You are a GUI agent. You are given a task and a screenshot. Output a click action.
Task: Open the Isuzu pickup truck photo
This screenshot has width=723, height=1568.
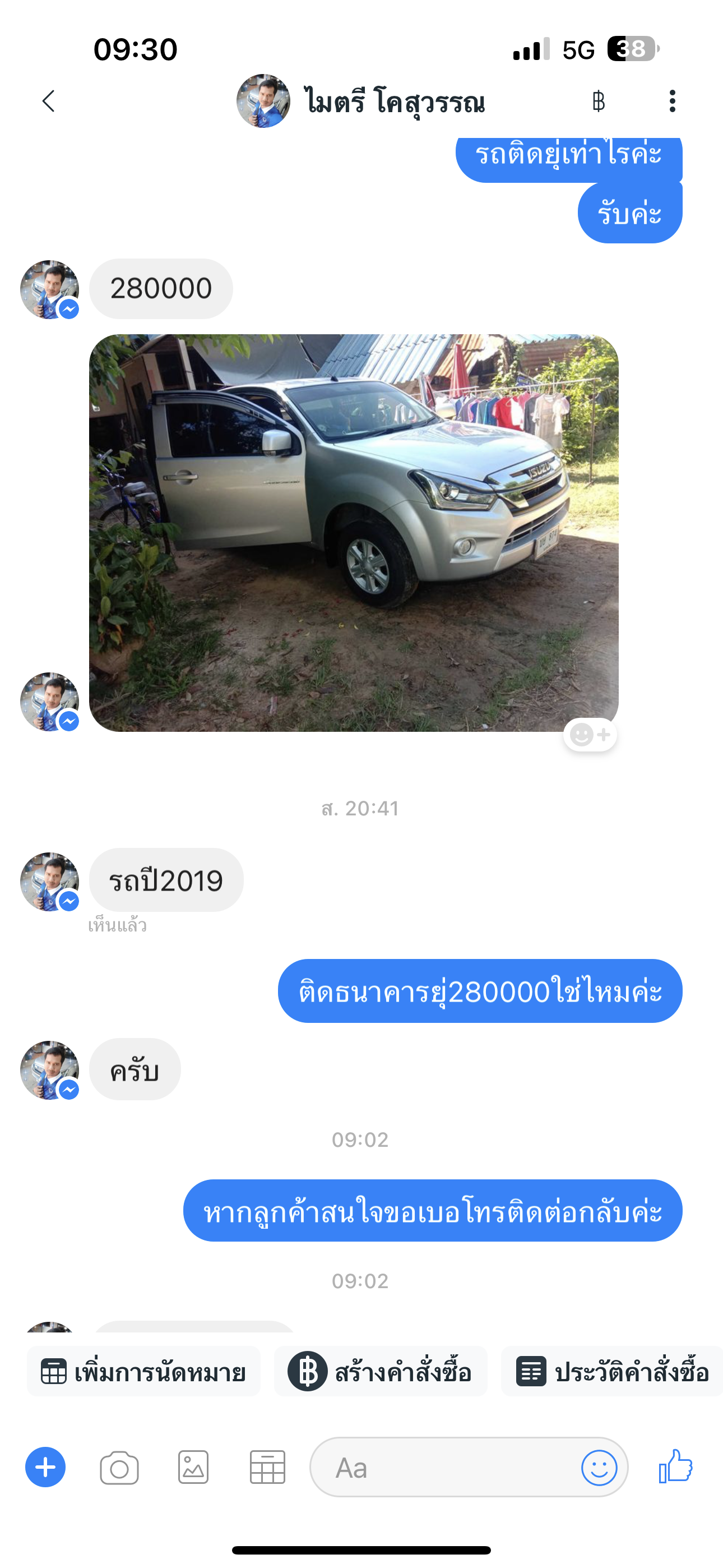click(x=354, y=533)
